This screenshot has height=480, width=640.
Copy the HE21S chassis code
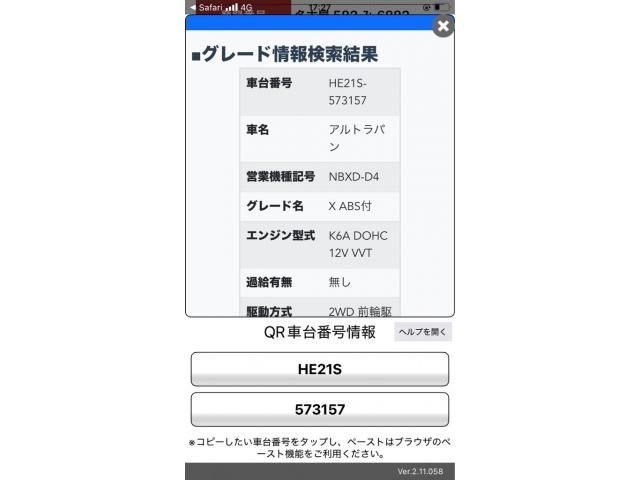(319, 369)
